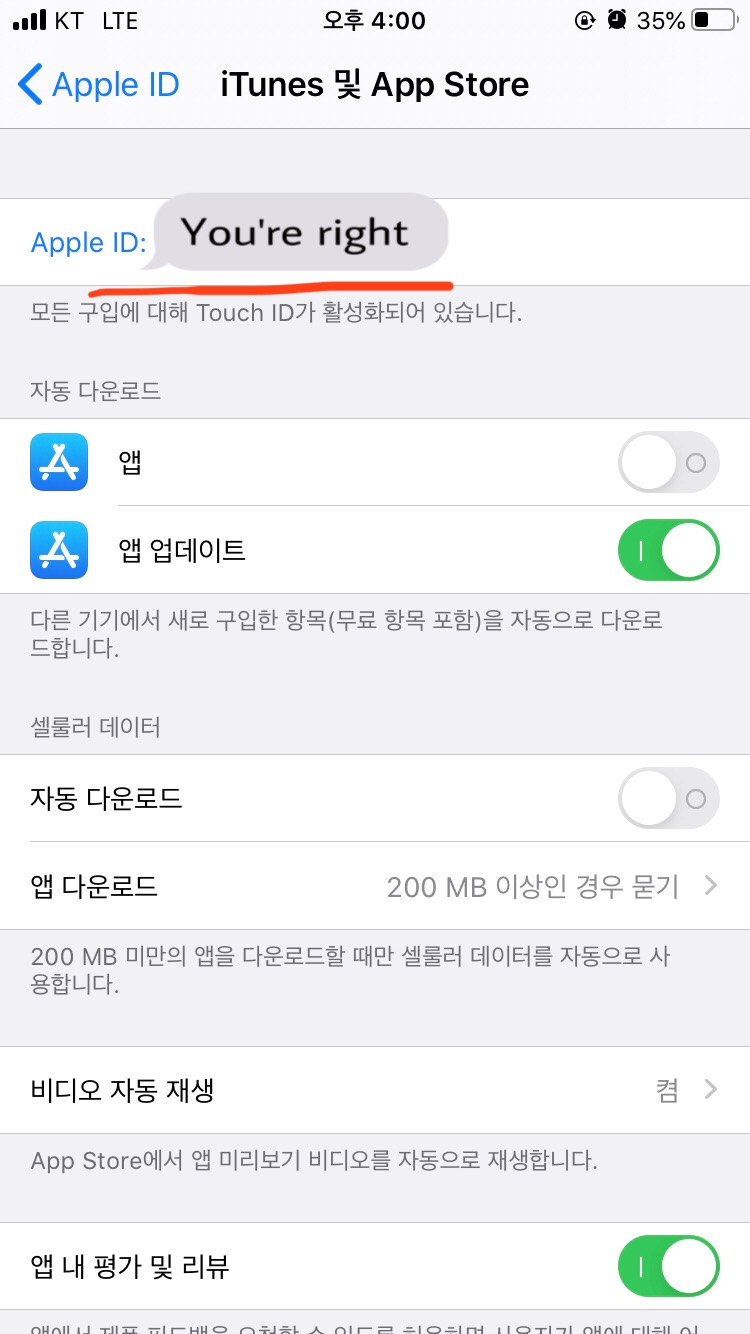Tap the App Store icon beside 앱 업데이트
The width and height of the screenshot is (750, 1334).
[x=58, y=550]
